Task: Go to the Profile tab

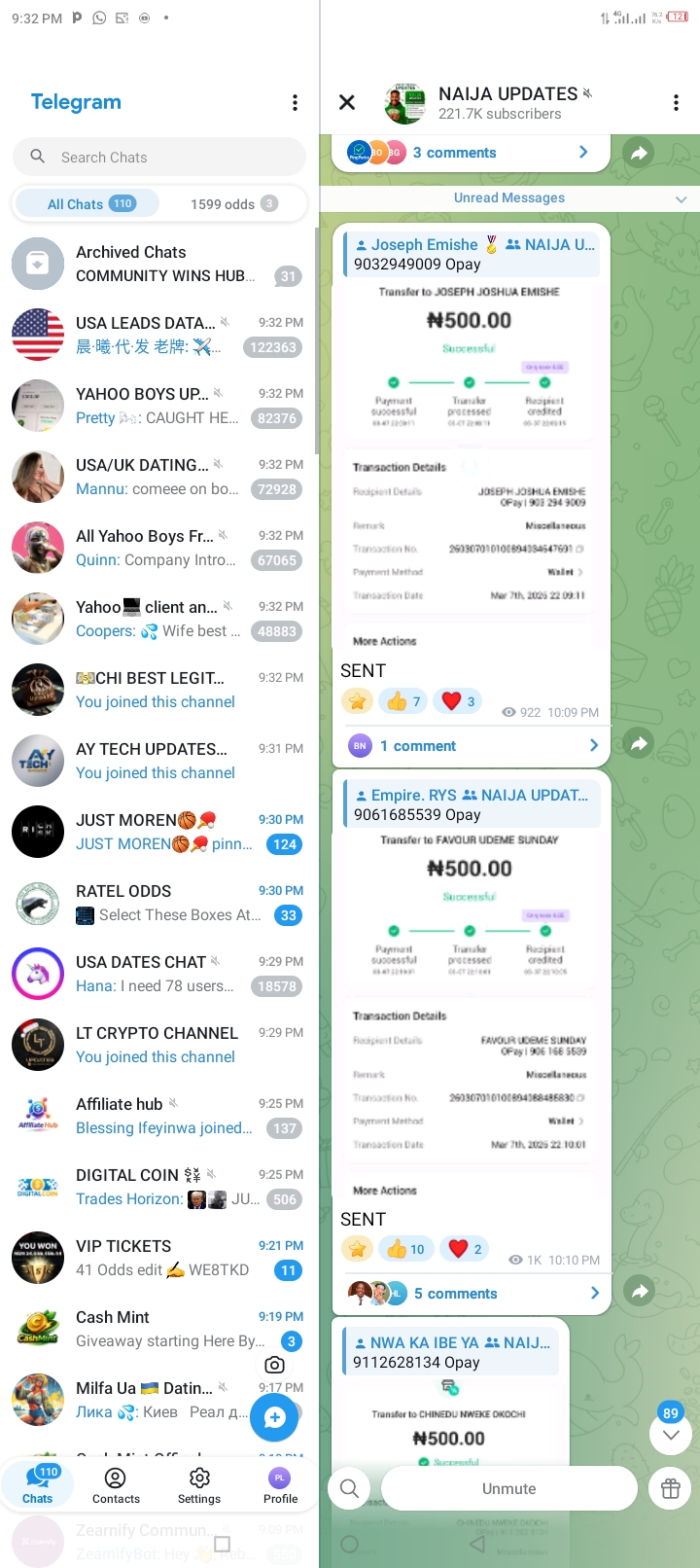Action: 280,1485
